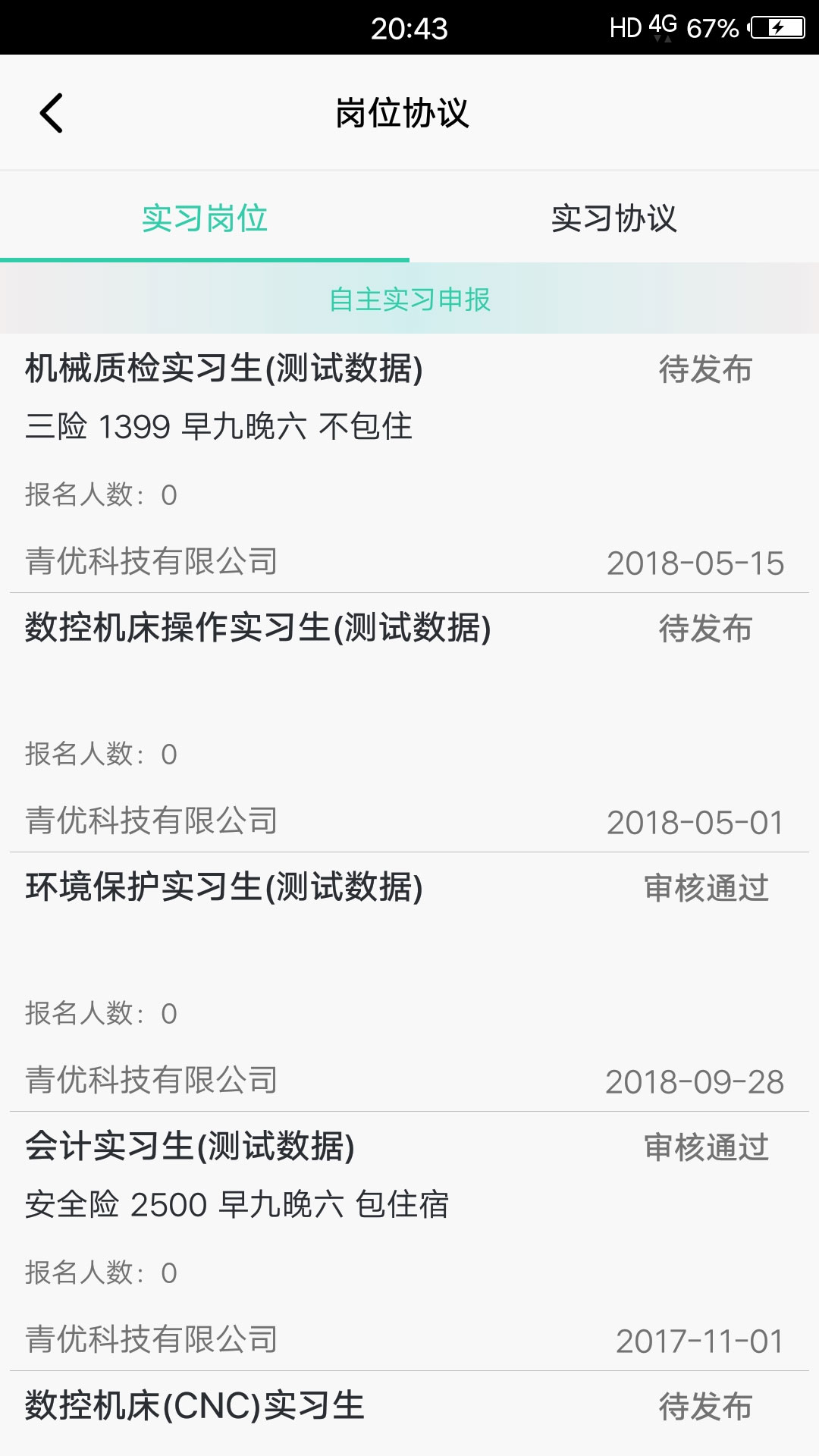Open 自主实习申报 to submit self internship
The width and height of the screenshot is (819, 1456).
click(409, 300)
